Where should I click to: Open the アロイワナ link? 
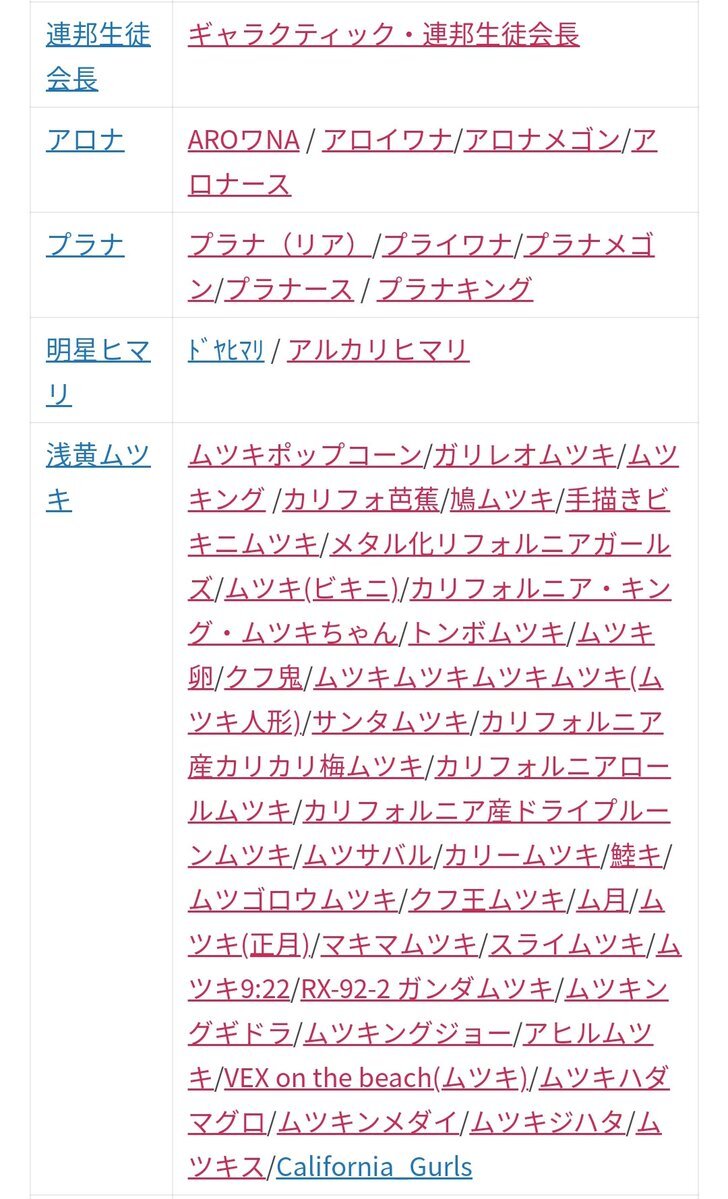coord(387,140)
